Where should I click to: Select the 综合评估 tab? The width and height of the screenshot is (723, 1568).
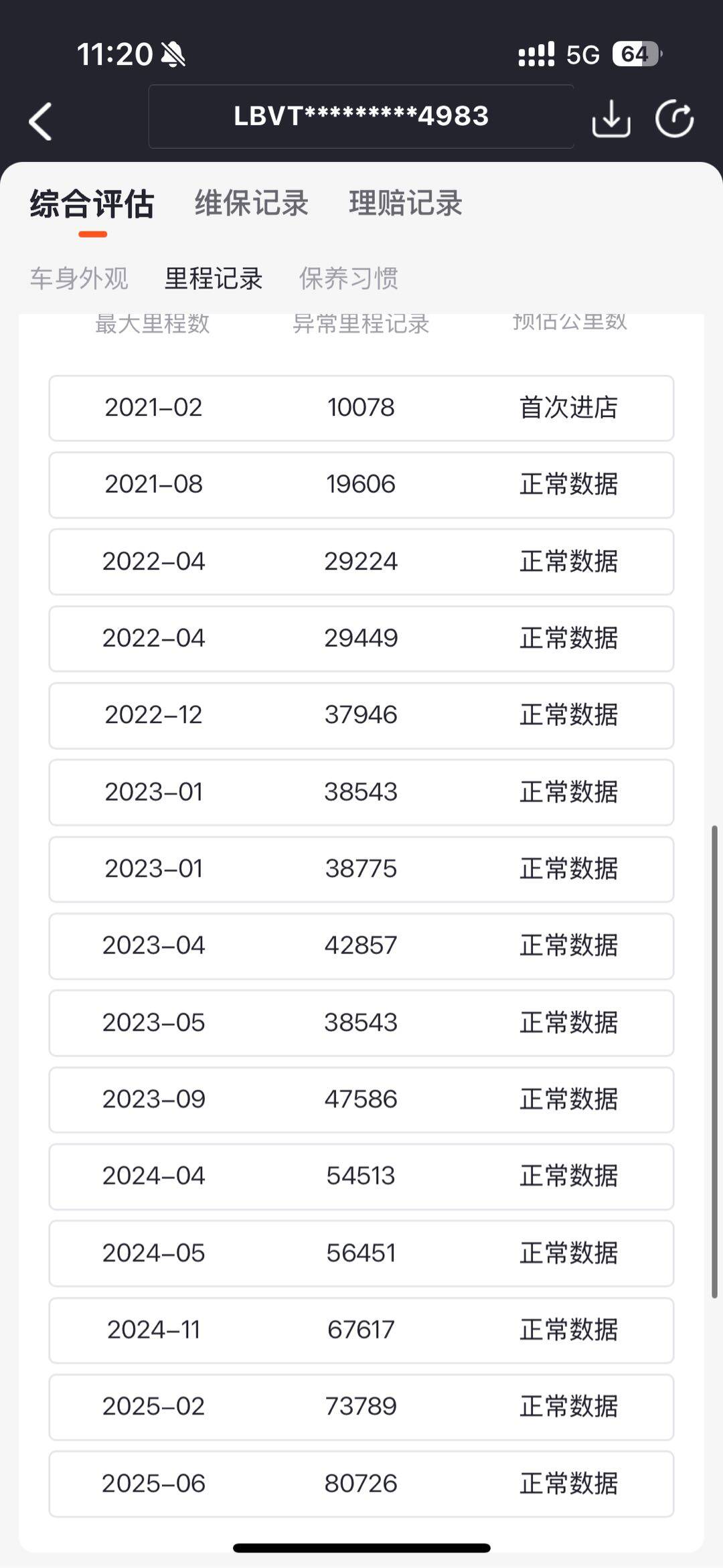92,204
